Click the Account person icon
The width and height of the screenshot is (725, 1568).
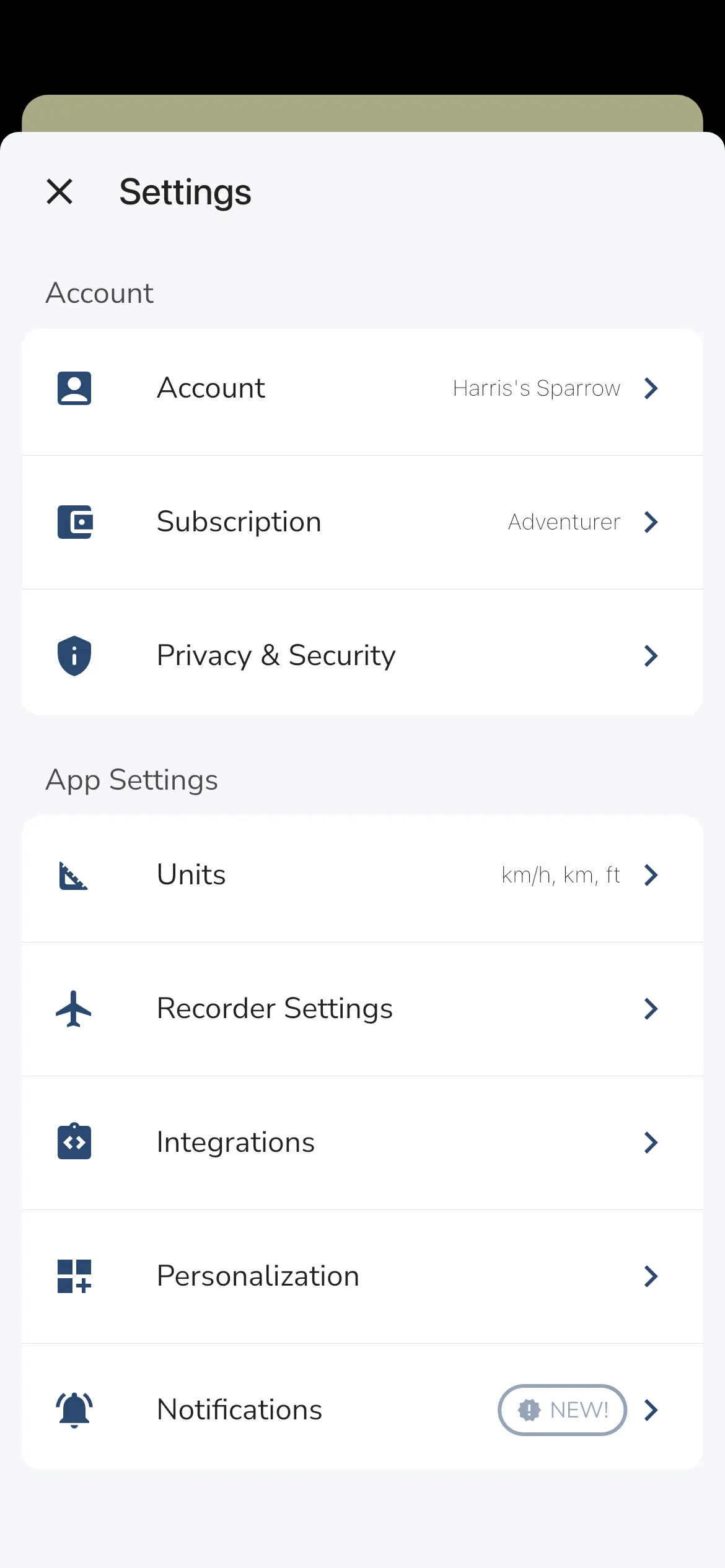74,388
